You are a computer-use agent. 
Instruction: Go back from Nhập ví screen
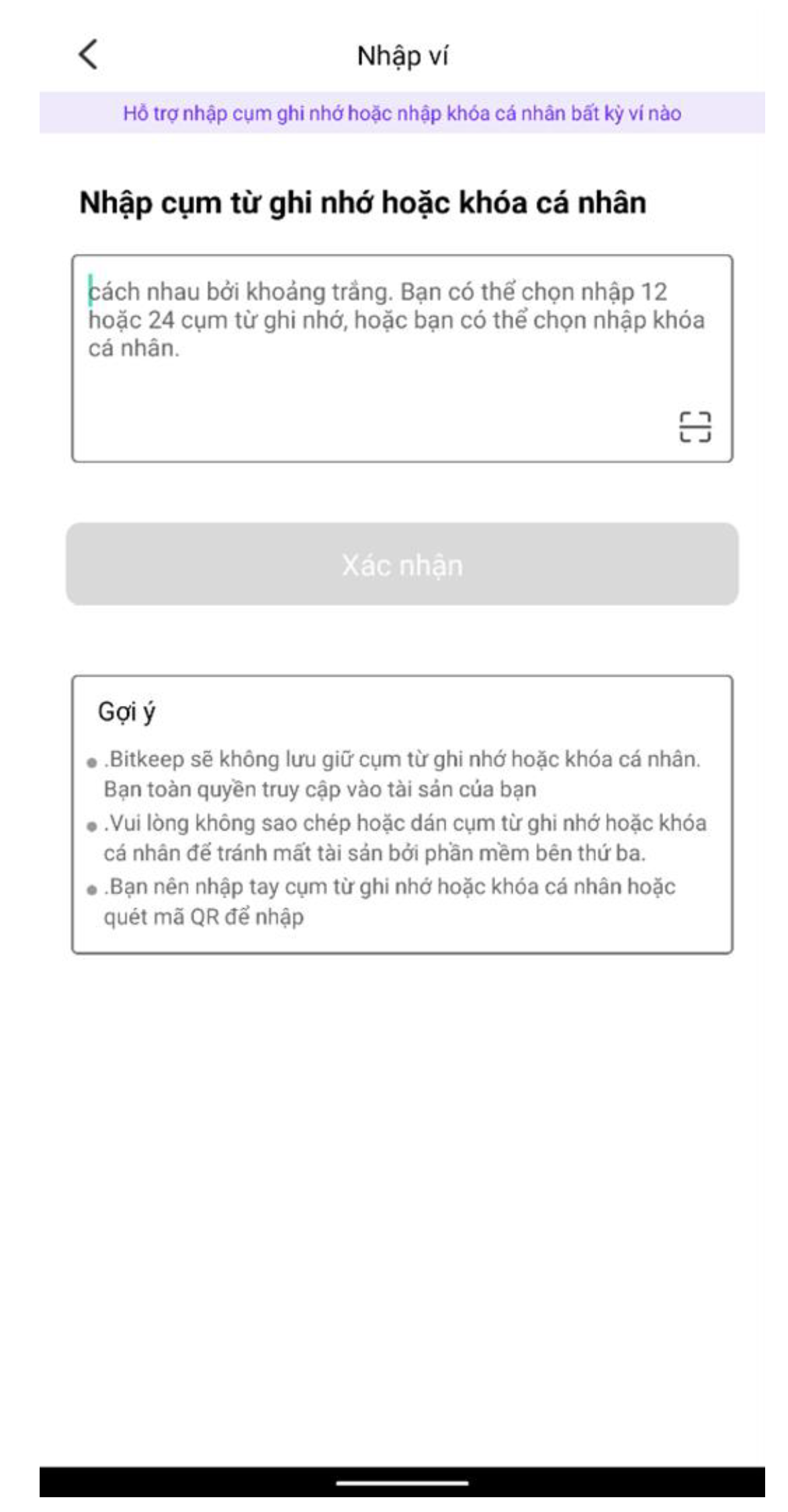[89, 54]
